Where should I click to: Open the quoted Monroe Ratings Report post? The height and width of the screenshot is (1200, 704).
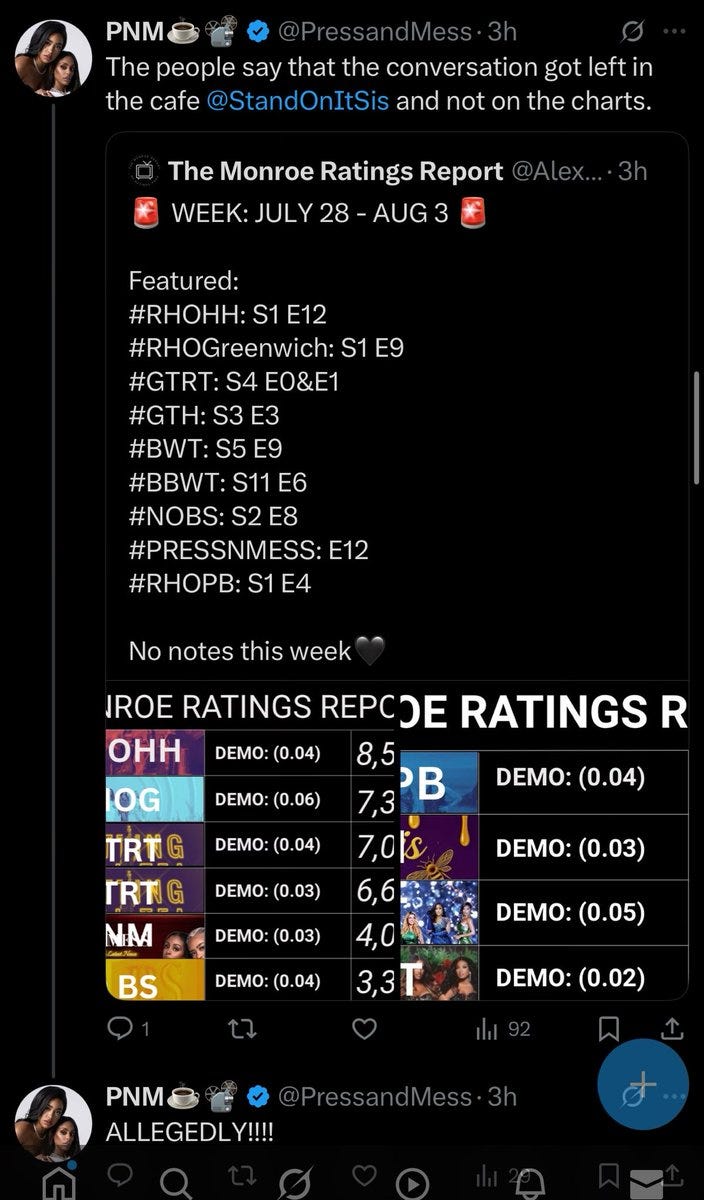point(397,410)
